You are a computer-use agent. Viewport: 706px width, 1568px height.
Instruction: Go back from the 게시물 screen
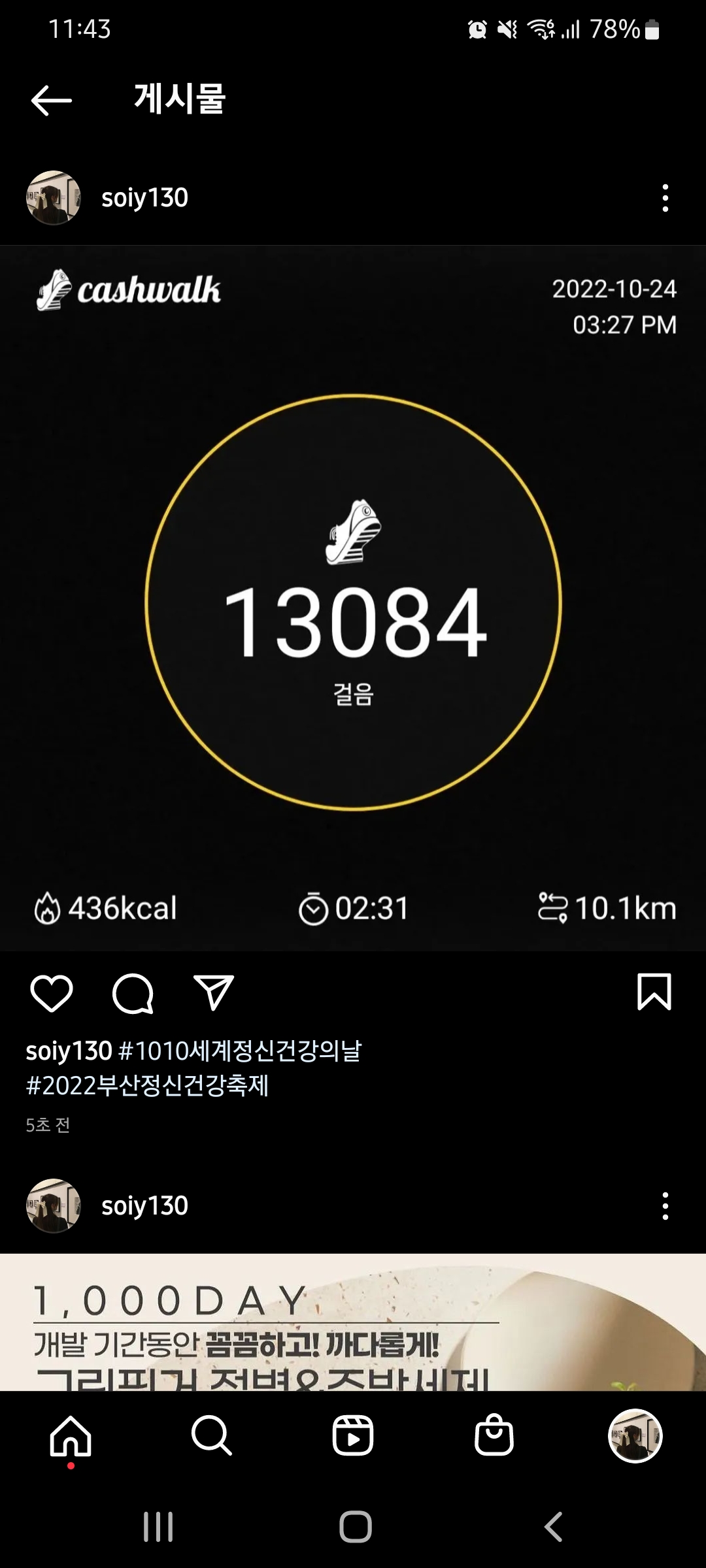point(51,101)
